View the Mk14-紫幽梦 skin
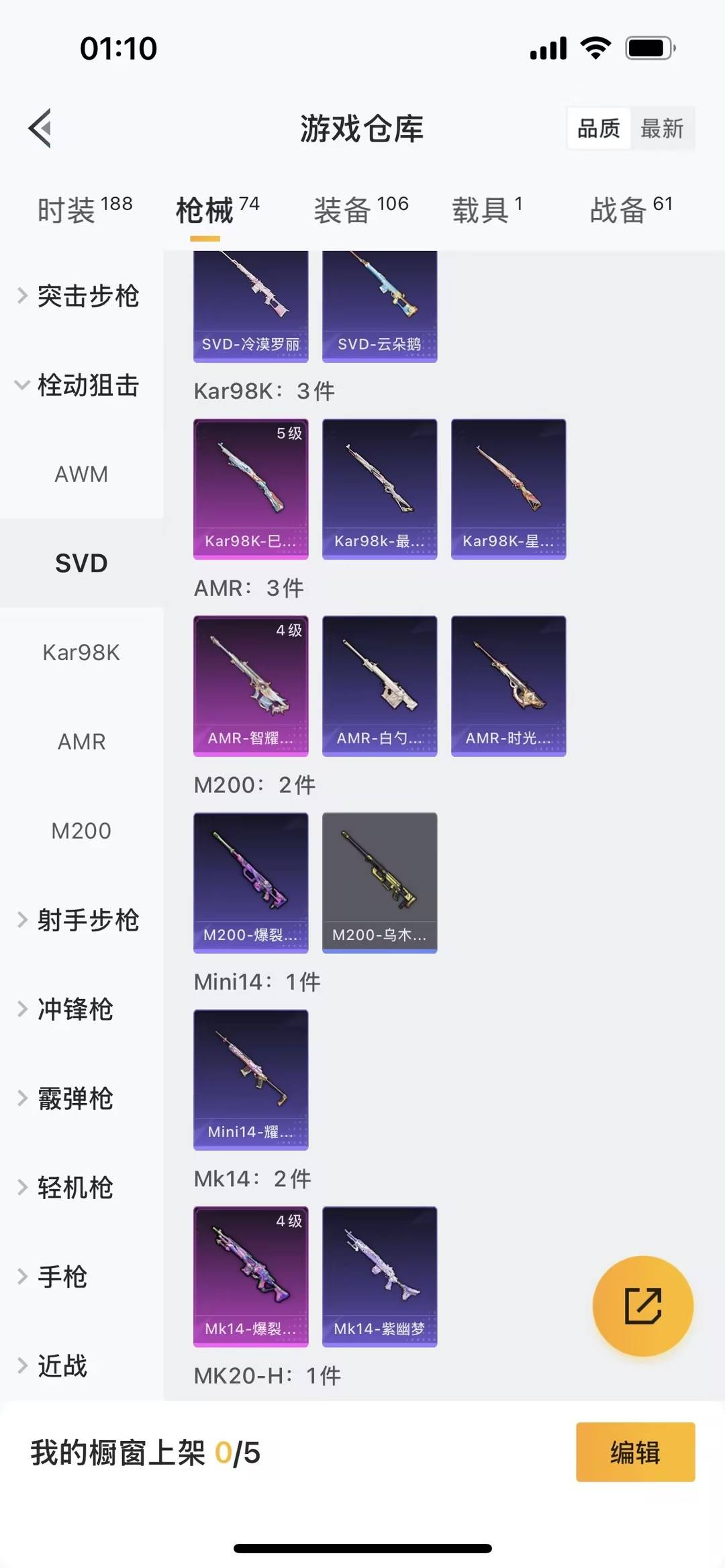Image resolution: width=725 pixels, height=1568 pixels. (x=379, y=1277)
